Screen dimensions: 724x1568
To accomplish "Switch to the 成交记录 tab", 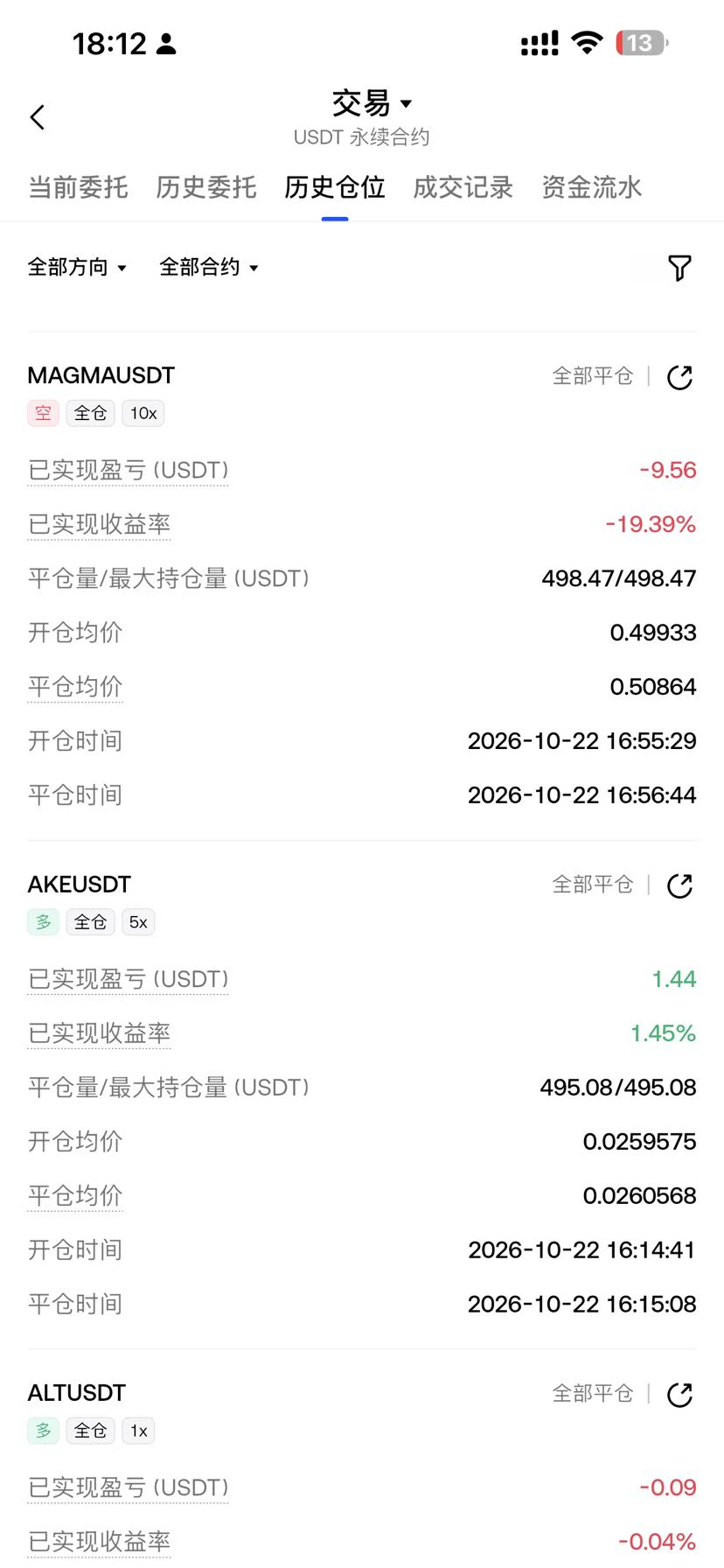I will (463, 187).
